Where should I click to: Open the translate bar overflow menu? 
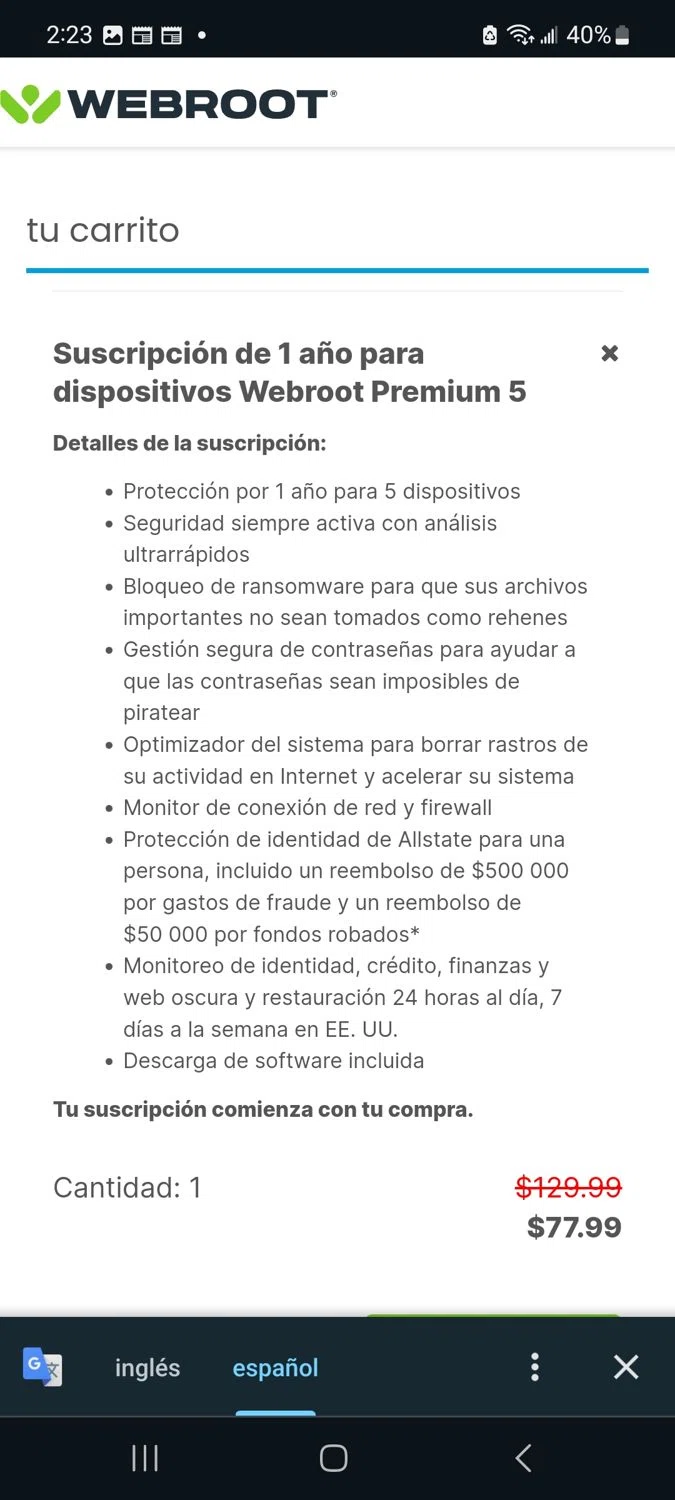tap(535, 1367)
